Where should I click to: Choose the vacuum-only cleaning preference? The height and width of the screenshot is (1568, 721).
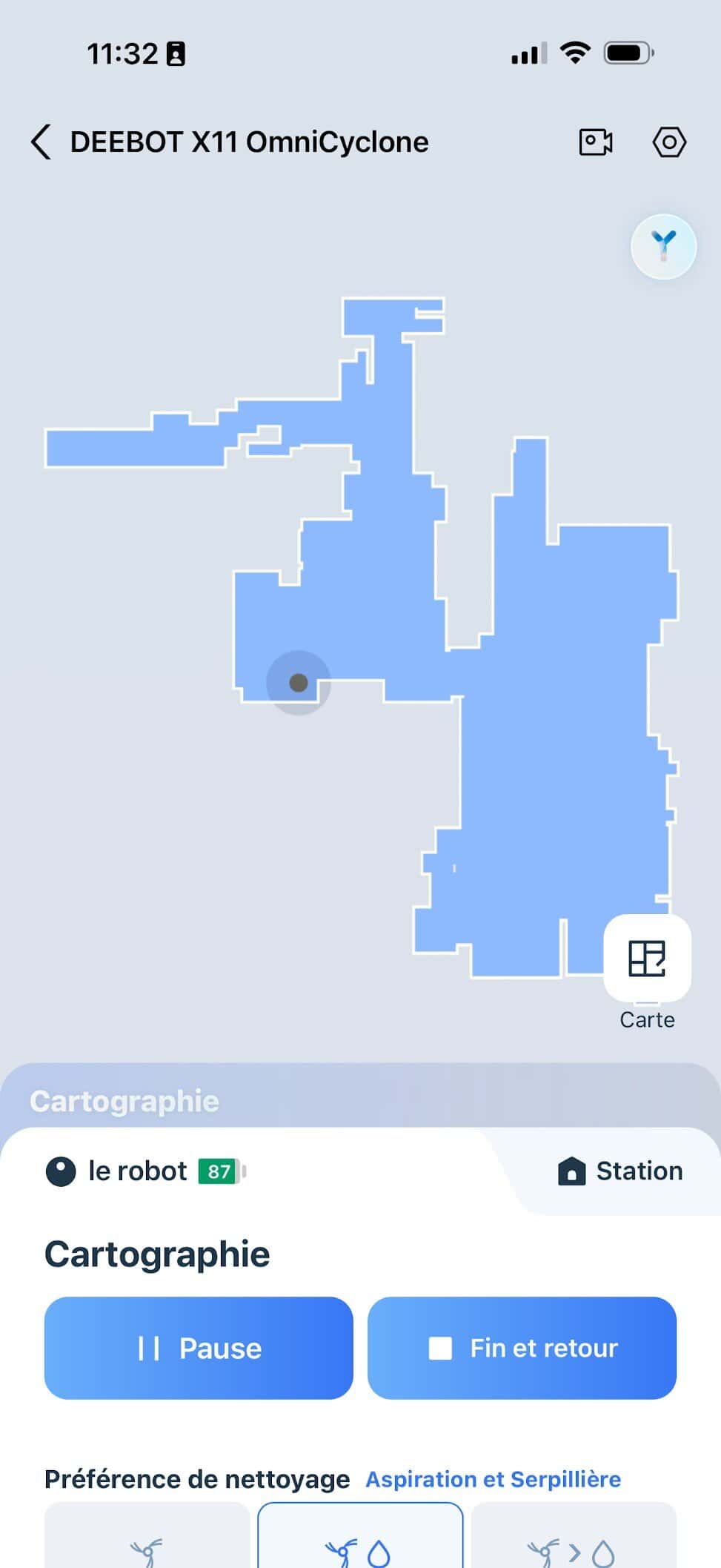pos(147,1542)
